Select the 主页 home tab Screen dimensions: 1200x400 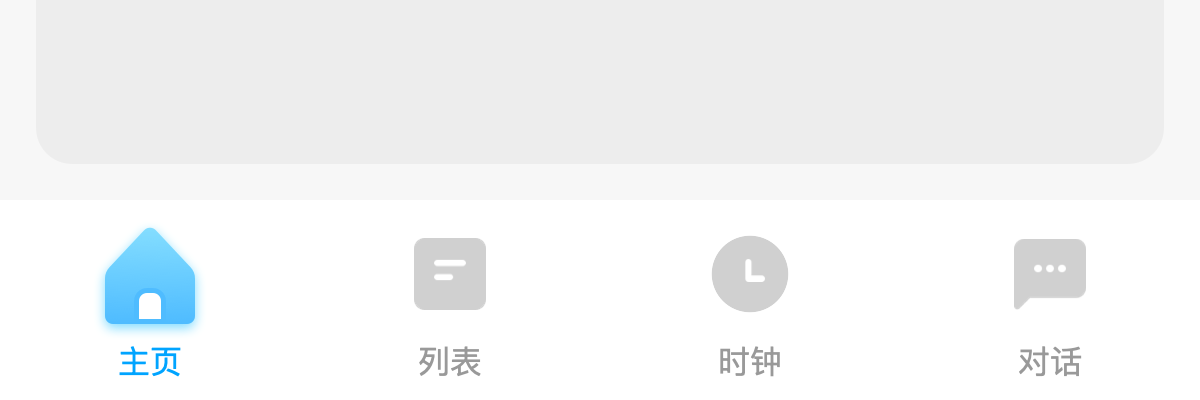(x=150, y=300)
